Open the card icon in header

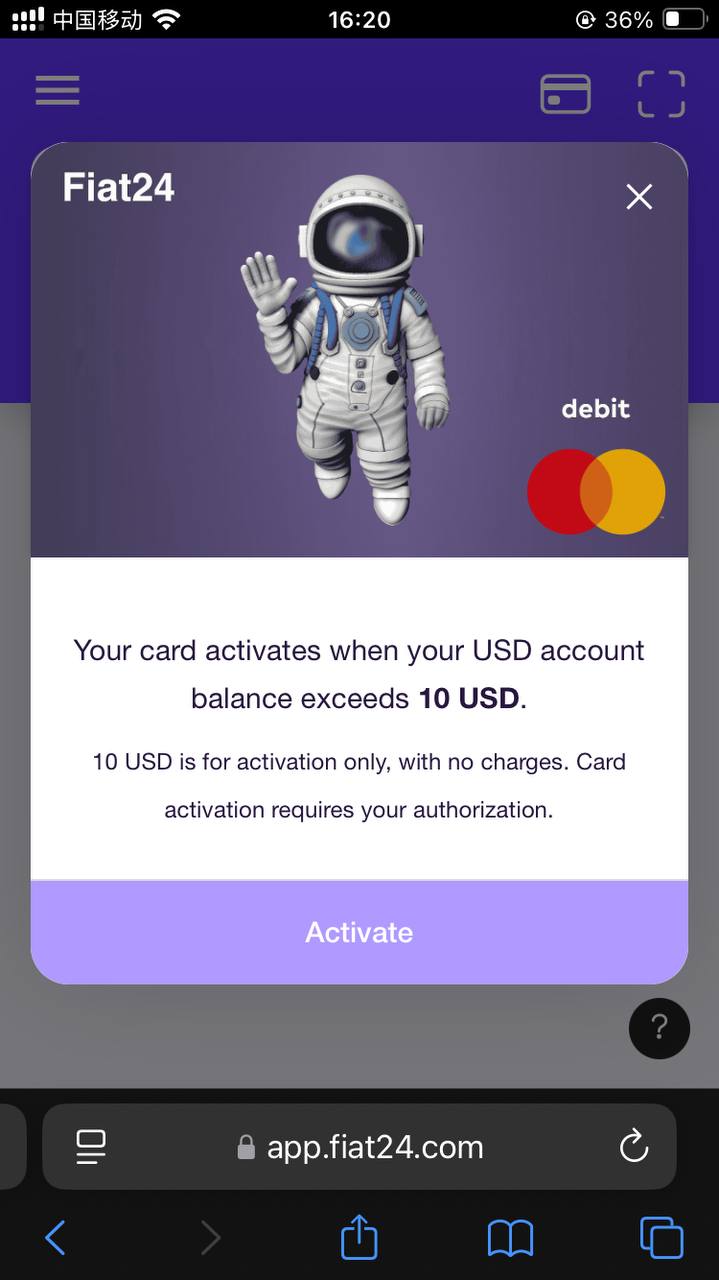coord(565,94)
